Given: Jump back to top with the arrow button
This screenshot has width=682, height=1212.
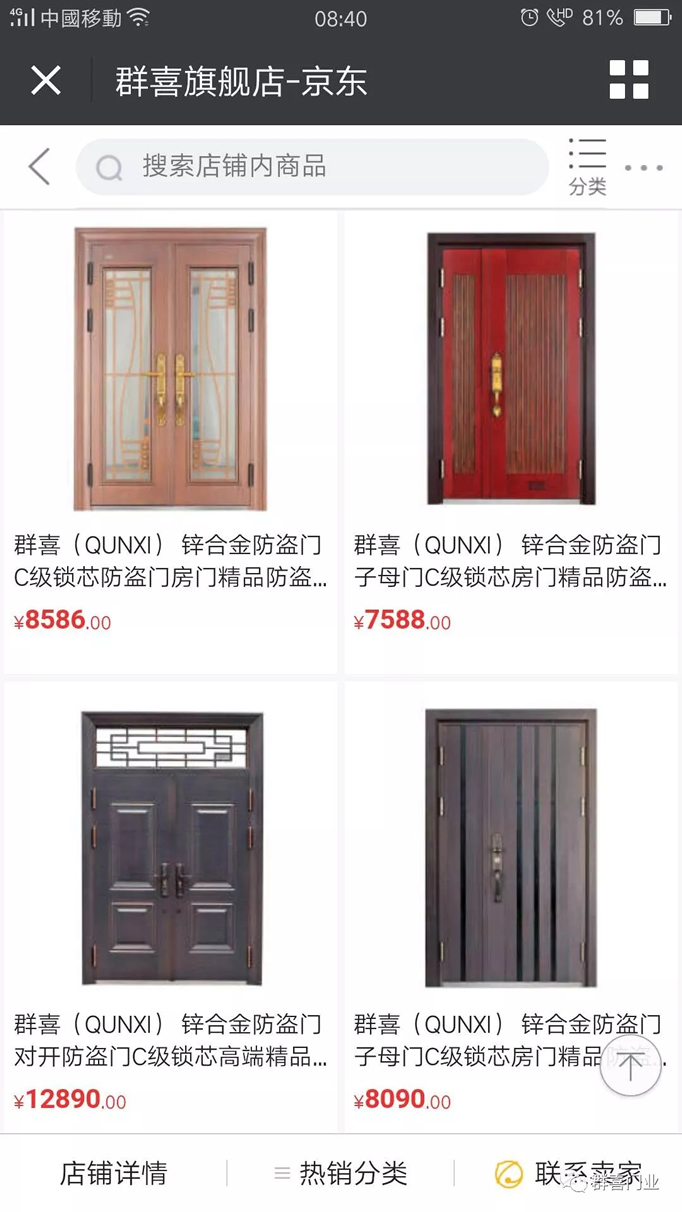Looking at the screenshot, I should point(630,1066).
